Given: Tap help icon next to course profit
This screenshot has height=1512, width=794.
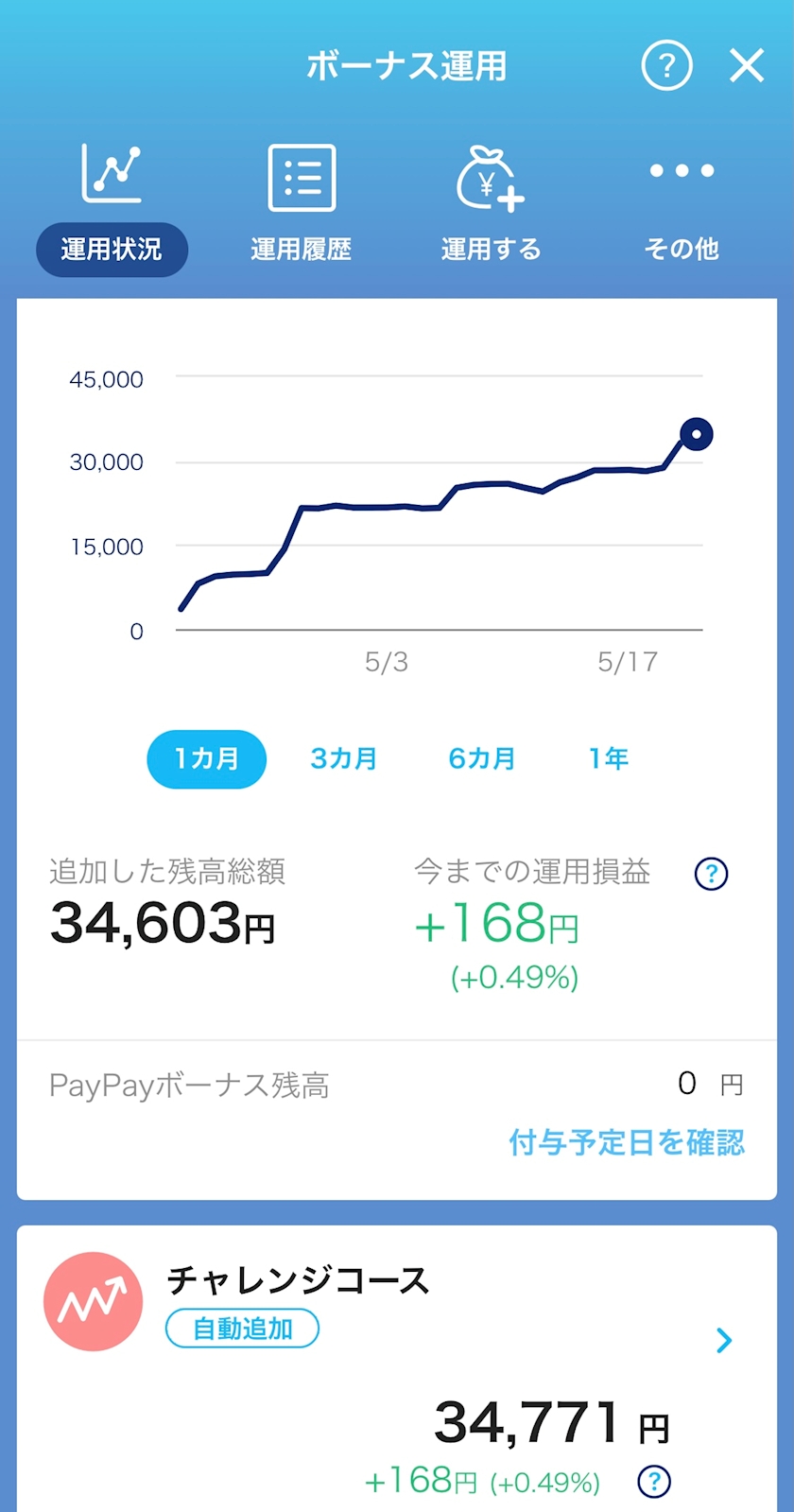Looking at the screenshot, I should [654, 1482].
